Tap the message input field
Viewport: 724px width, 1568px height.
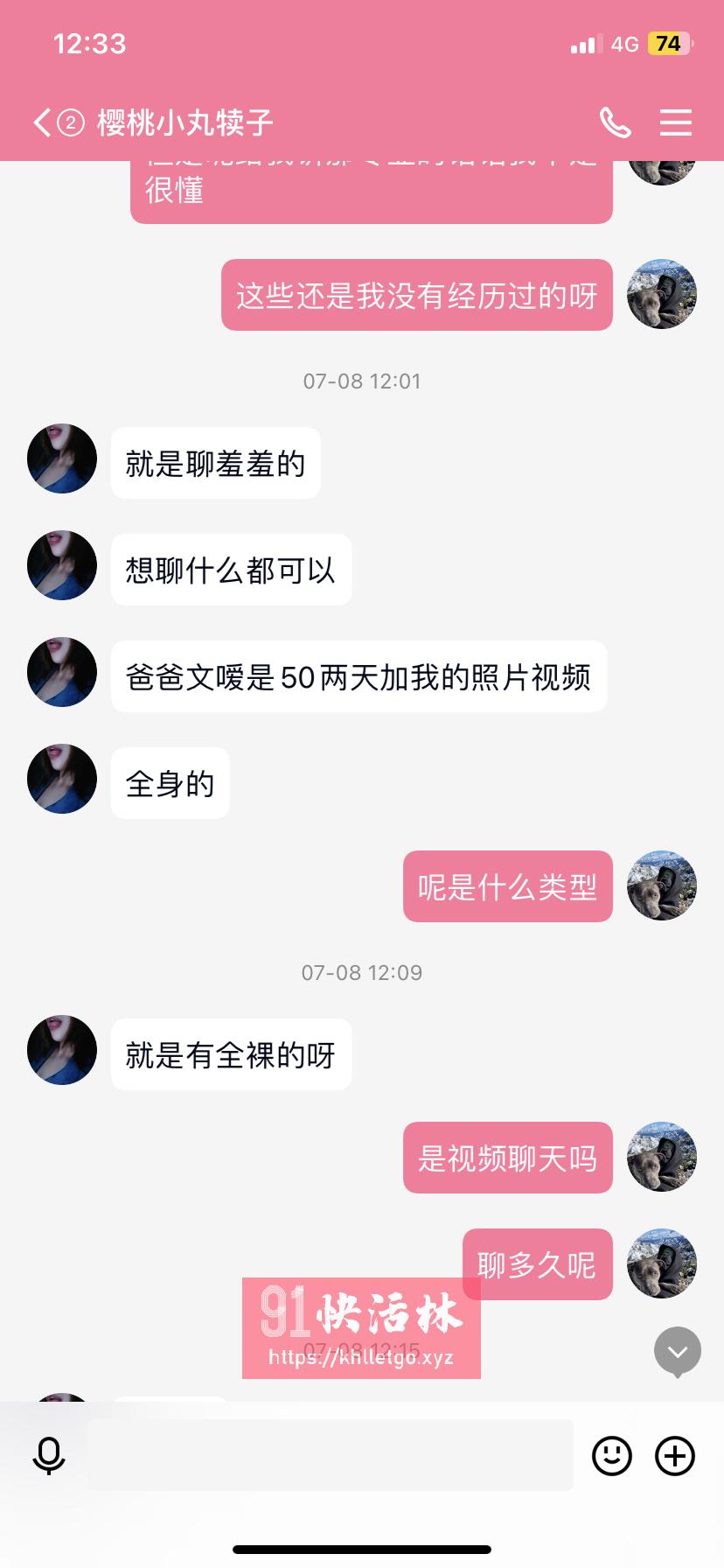tap(332, 1455)
